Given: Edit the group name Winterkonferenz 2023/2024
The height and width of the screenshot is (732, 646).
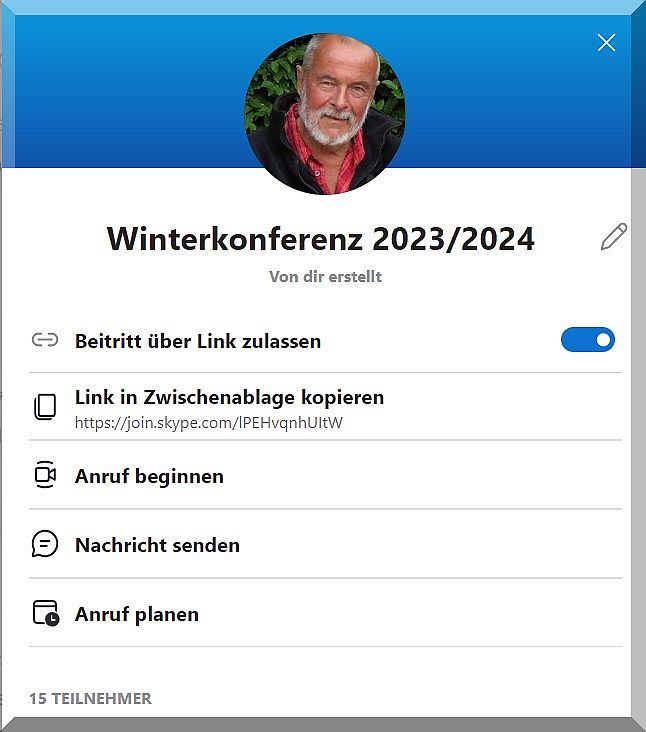Looking at the screenshot, I should pos(613,237).
